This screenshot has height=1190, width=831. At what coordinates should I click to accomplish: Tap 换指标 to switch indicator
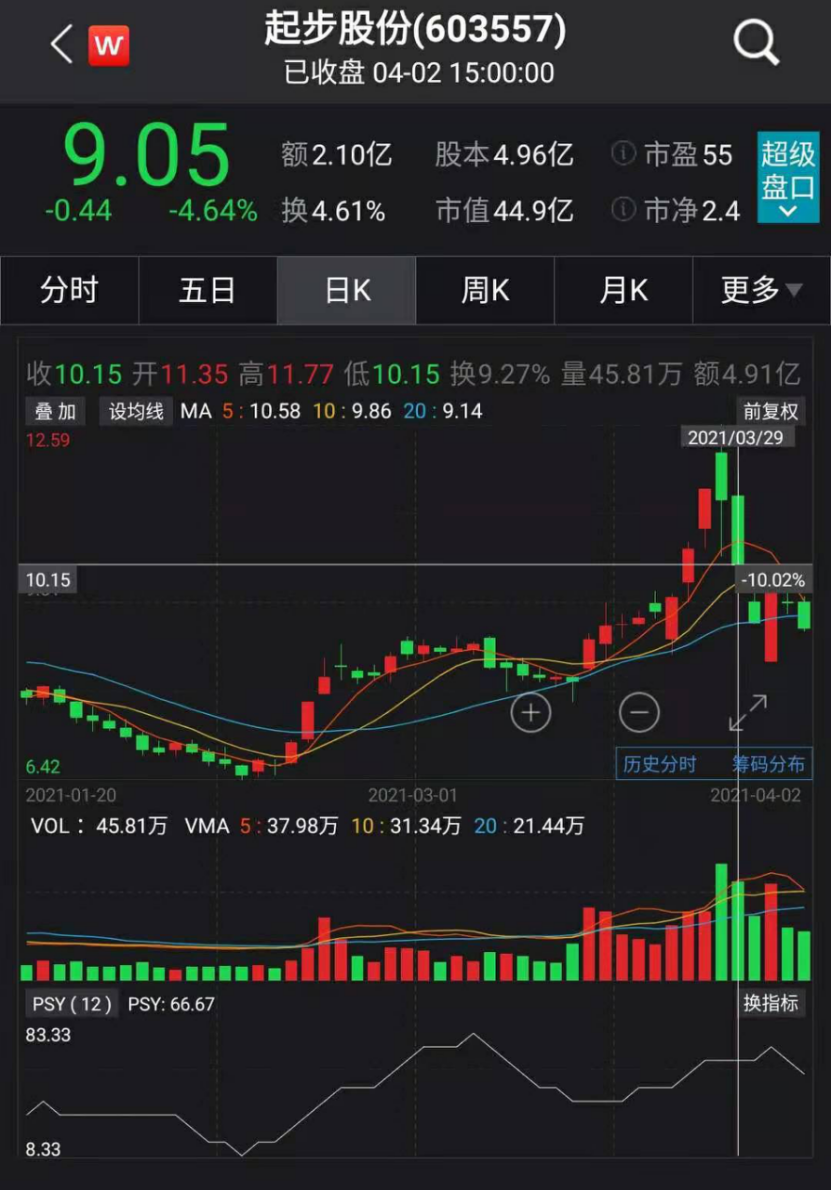(x=771, y=1003)
